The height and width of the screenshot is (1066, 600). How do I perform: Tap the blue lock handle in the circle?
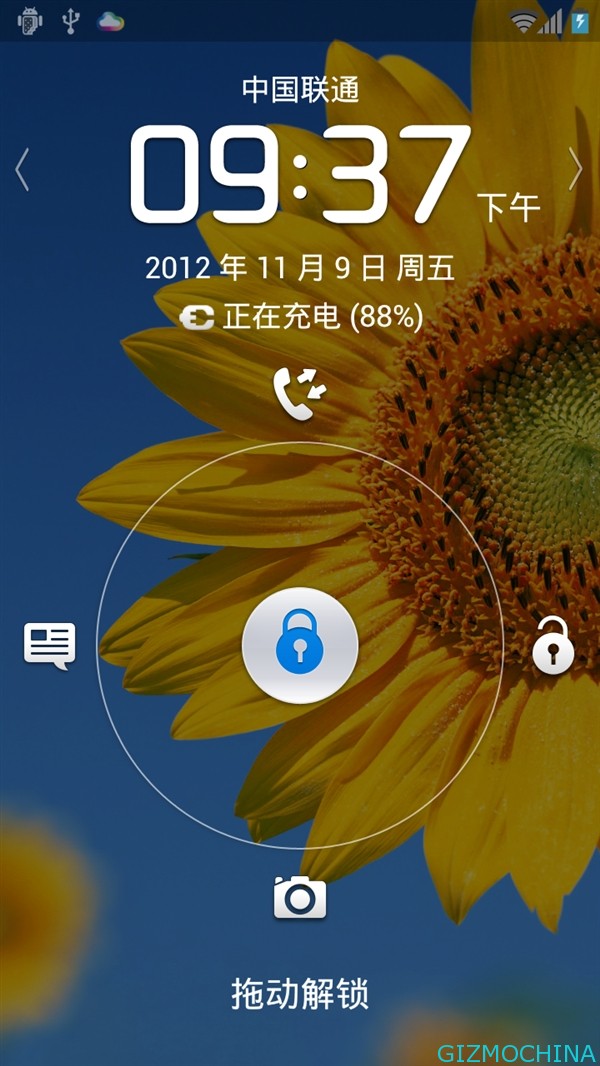[x=300, y=646]
